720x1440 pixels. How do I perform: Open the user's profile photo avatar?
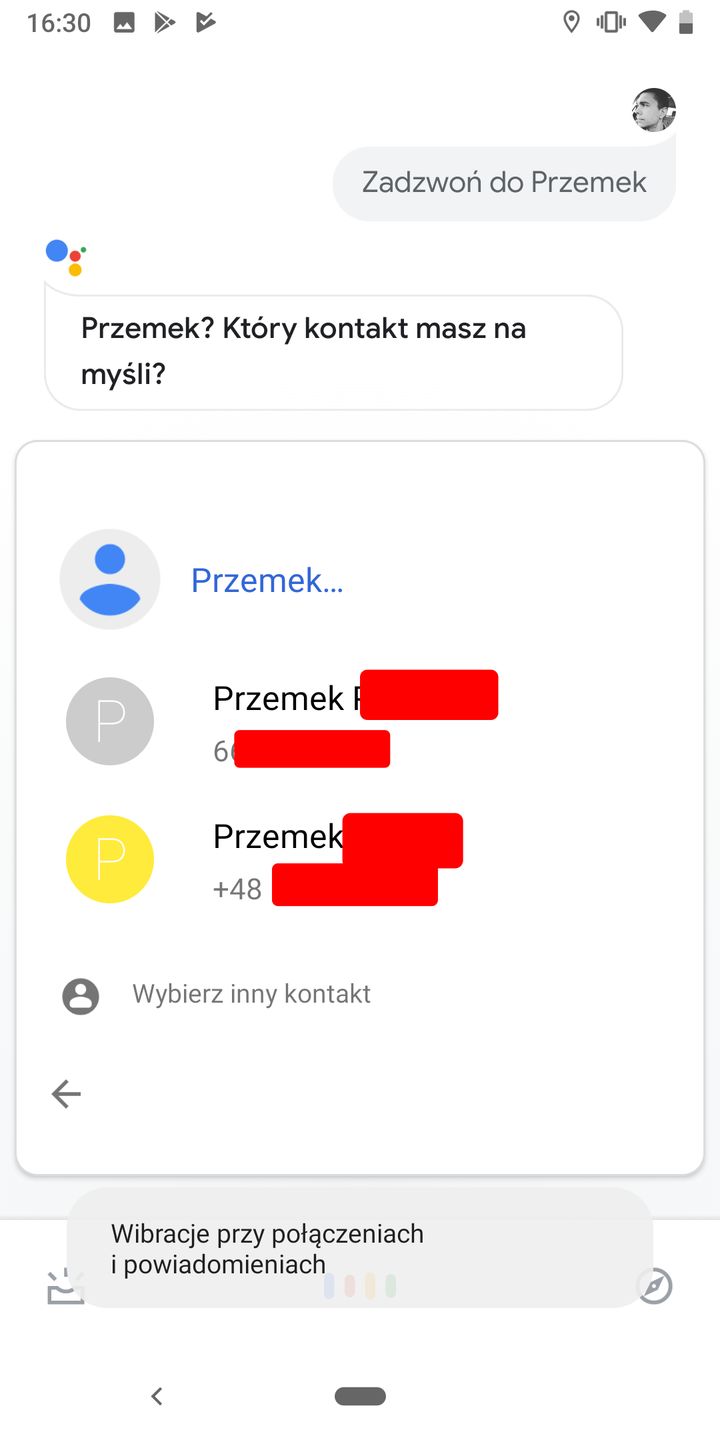(654, 110)
